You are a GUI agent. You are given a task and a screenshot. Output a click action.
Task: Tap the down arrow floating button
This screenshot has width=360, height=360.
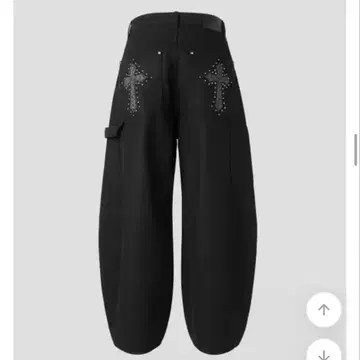point(324,349)
